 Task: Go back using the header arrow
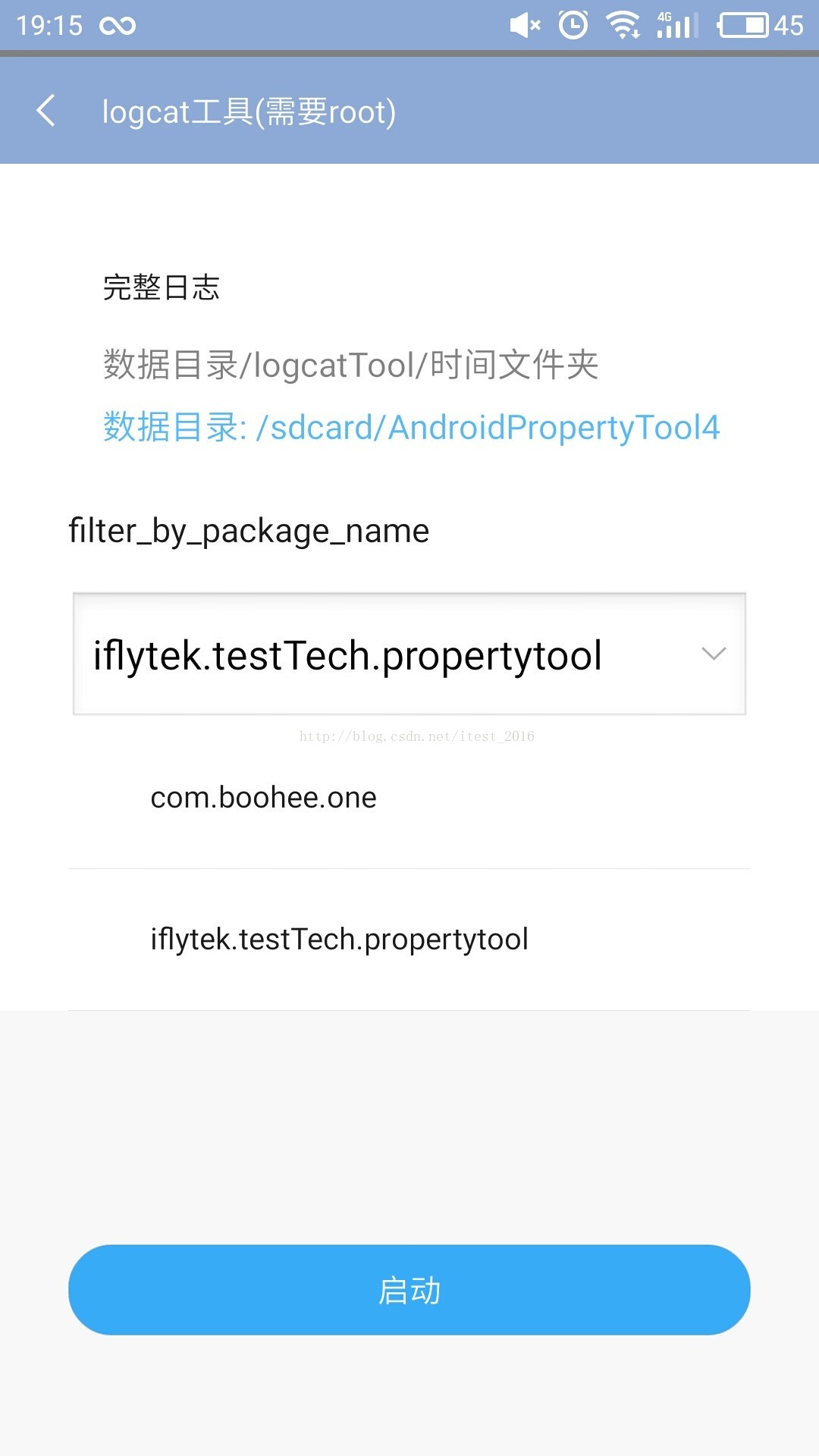tap(46, 111)
